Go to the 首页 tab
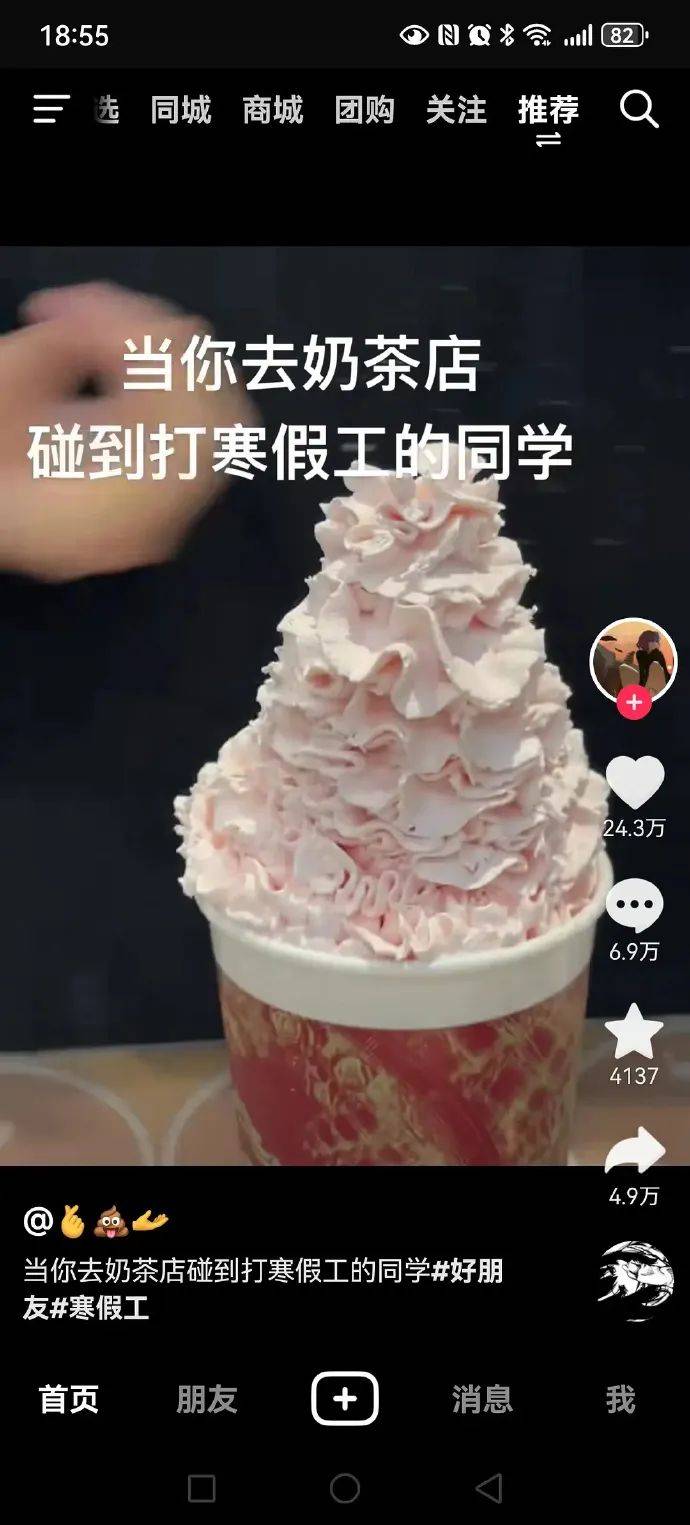This screenshot has height=1525, width=690. tap(68, 1399)
